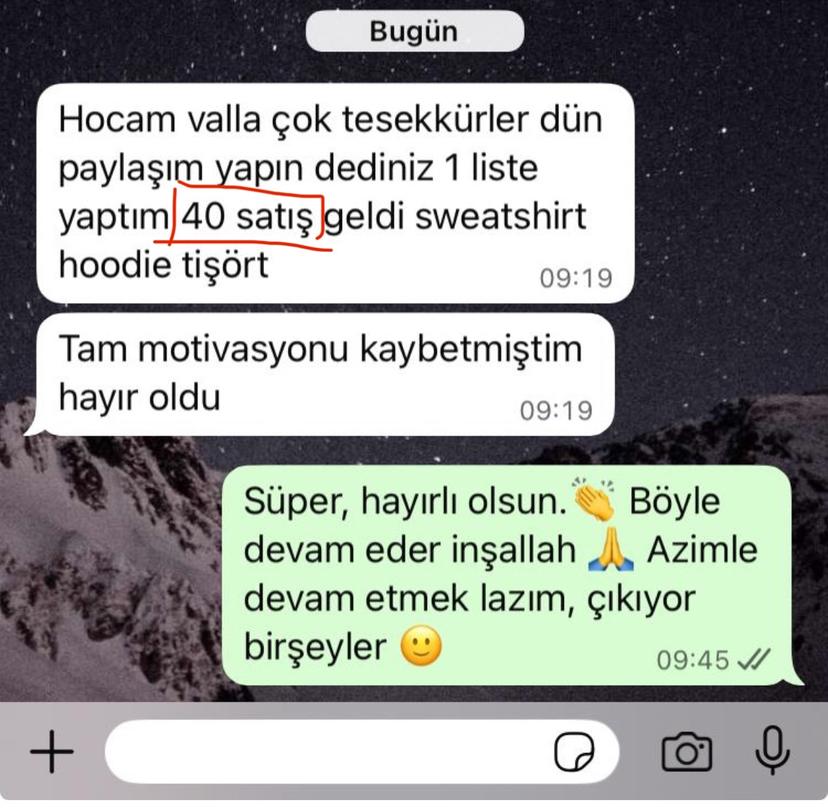The width and height of the screenshot is (828, 808).
Task: Tap the microphone voice message button
Action: pos(772,751)
